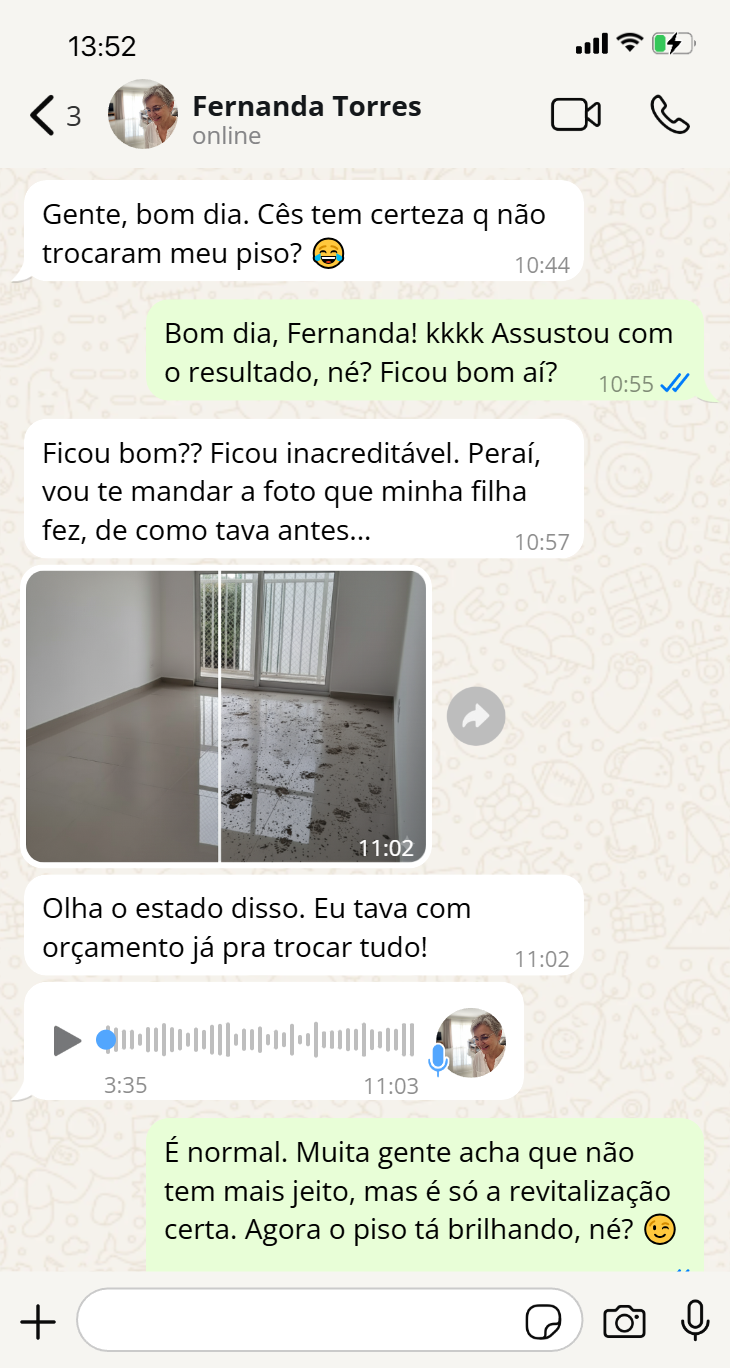This screenshot has width=730, height=1368.
Task: Open the attachment plus menu
Action: point(38,1322)
